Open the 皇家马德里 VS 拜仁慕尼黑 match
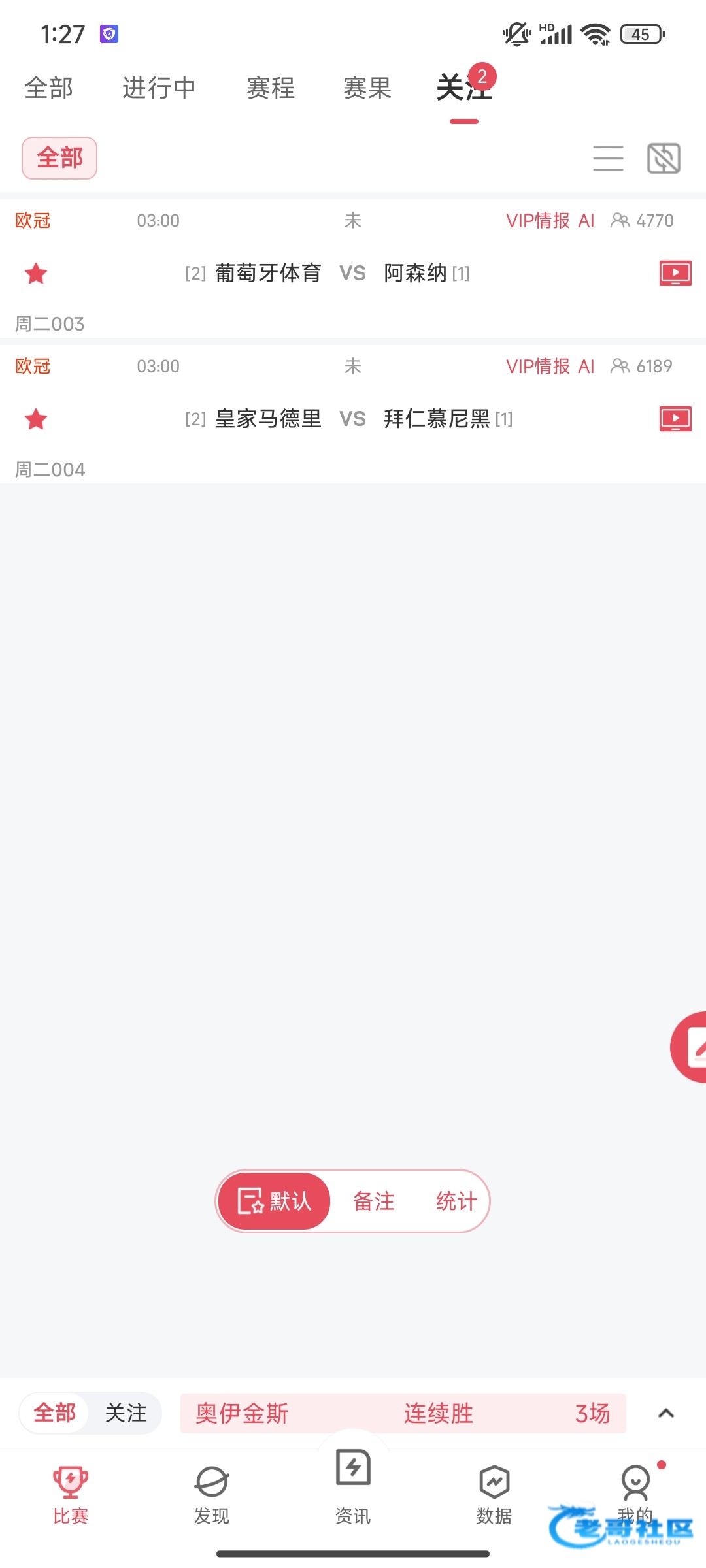This screenshot has width=706, height=1568. coord(353,419)
